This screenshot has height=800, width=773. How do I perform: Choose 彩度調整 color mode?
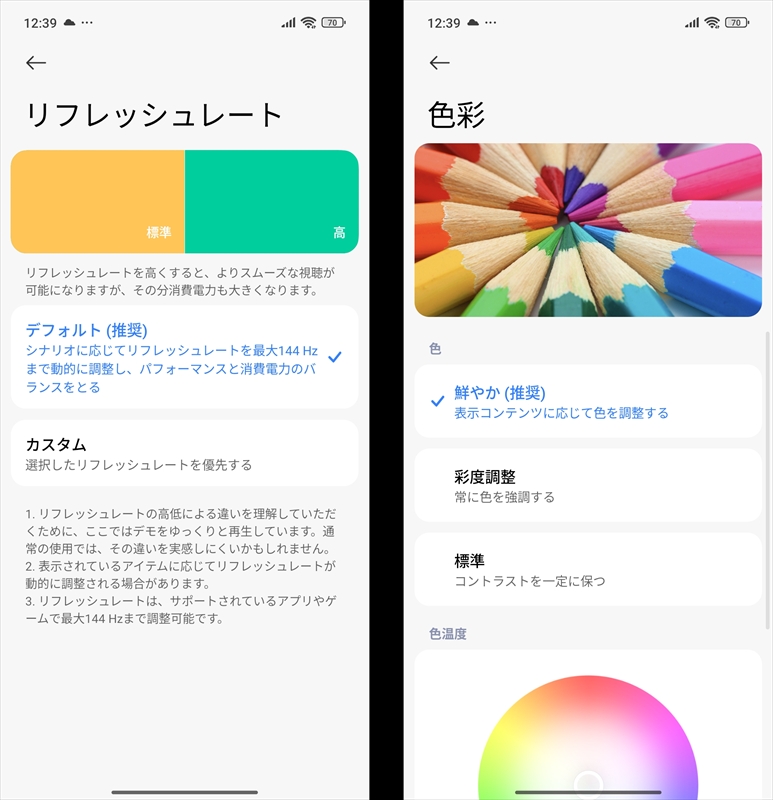pos(588,485)
